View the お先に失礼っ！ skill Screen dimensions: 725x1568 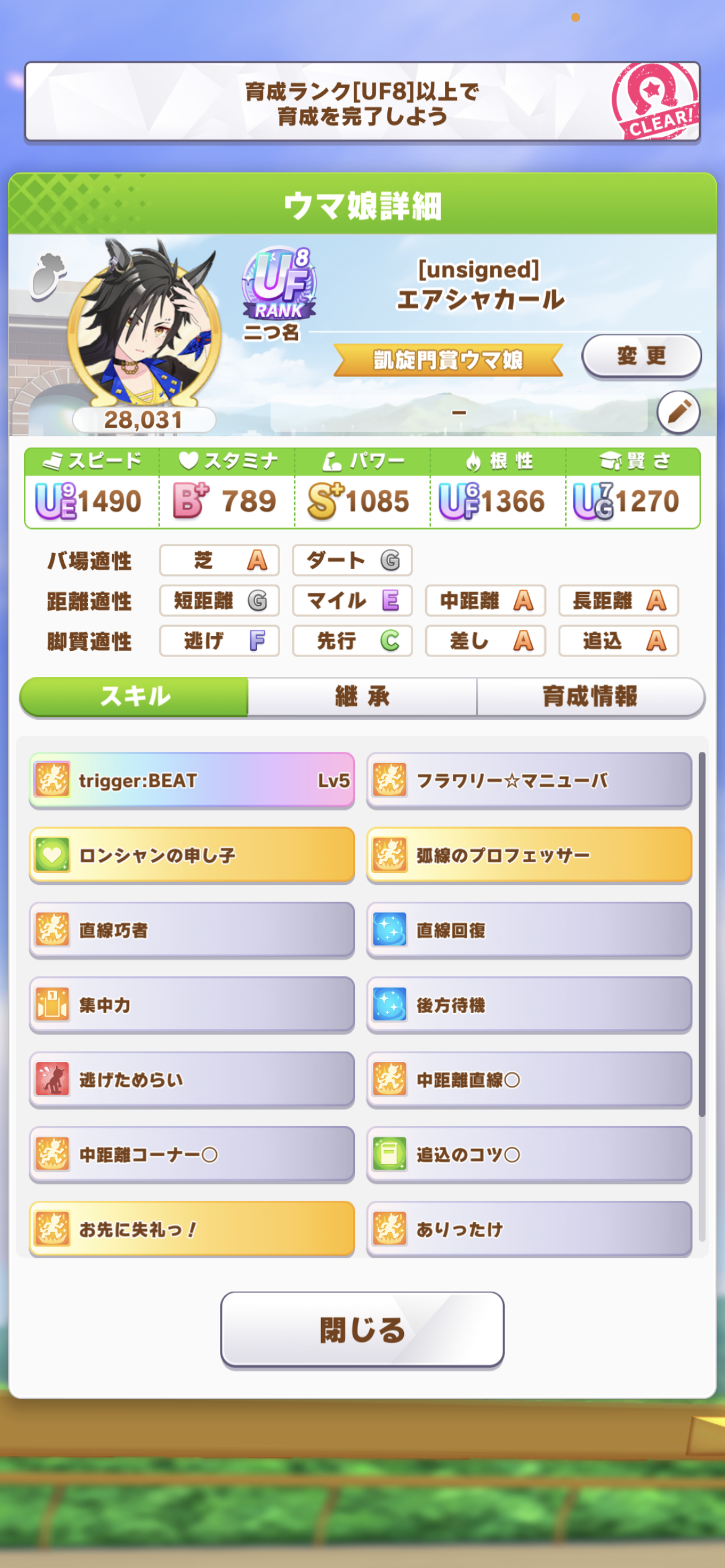[192, 1229]
